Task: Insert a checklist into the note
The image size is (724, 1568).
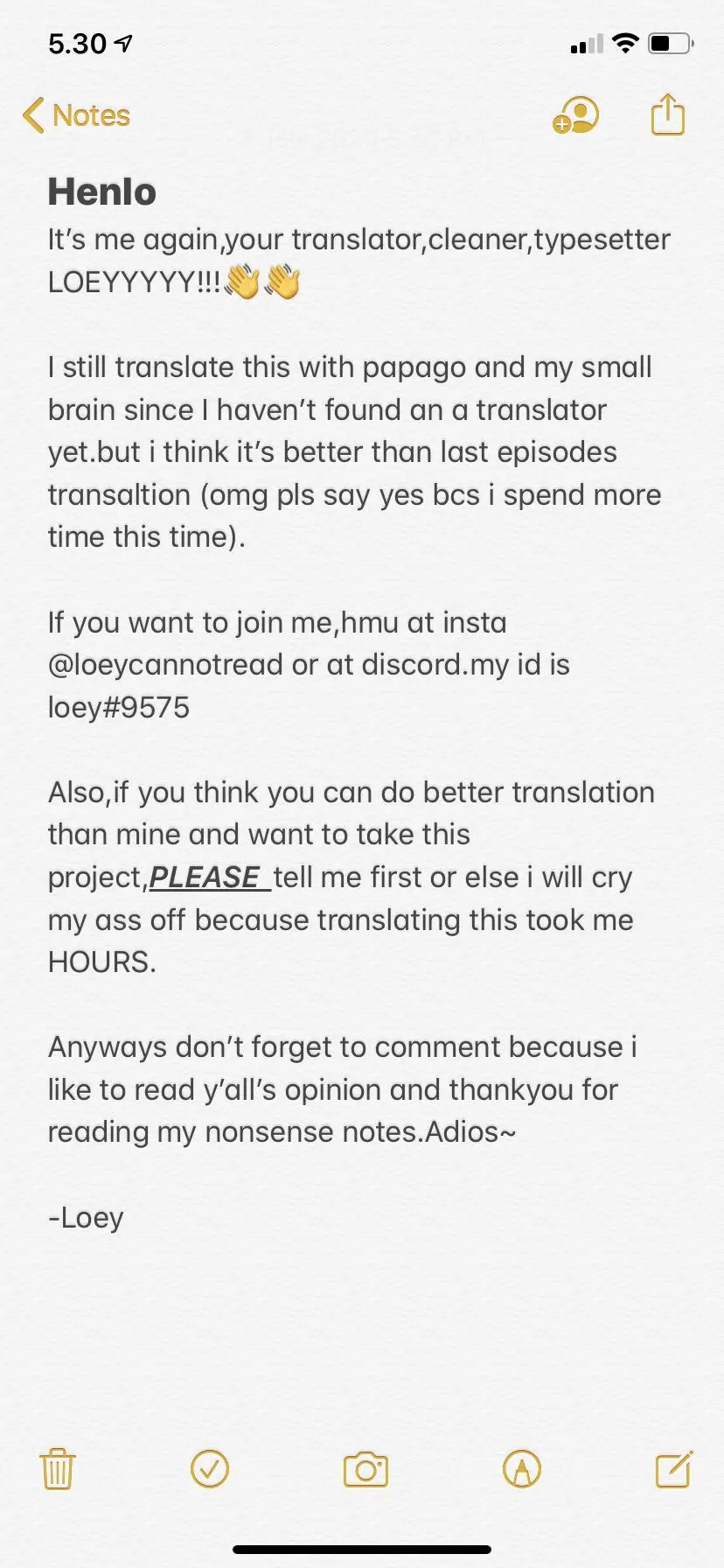Action: pos(210,1469)
